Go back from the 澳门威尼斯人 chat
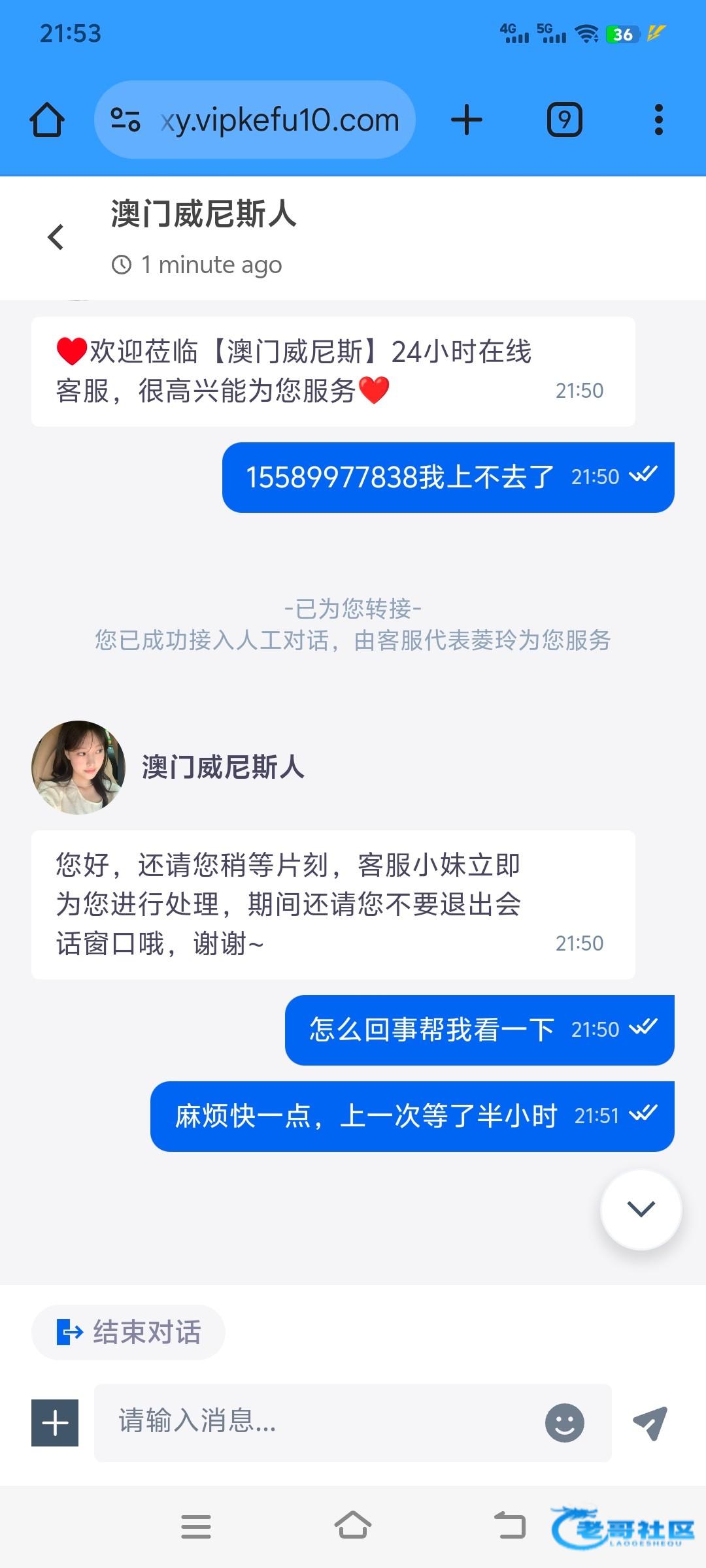Screen dimensions: 706x1568 click(56, 237)
